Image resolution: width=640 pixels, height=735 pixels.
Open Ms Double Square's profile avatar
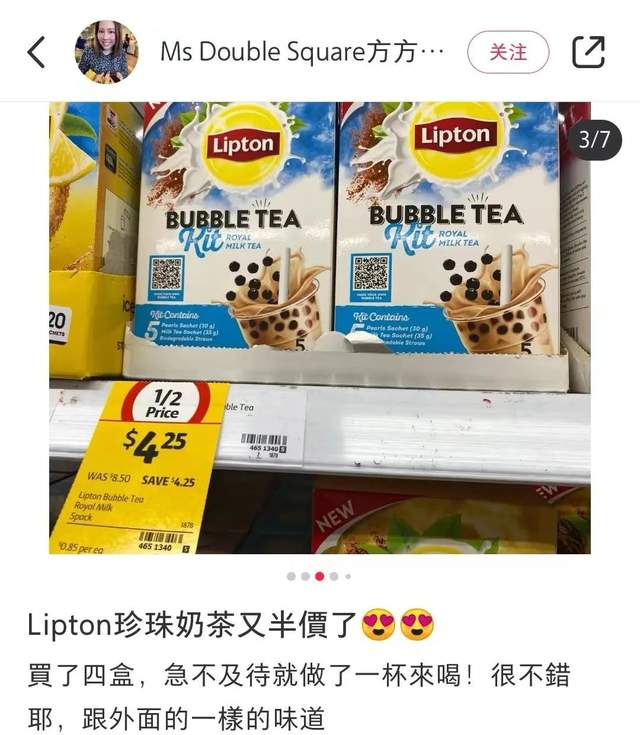pyautogui.click(x=106, y=52)
